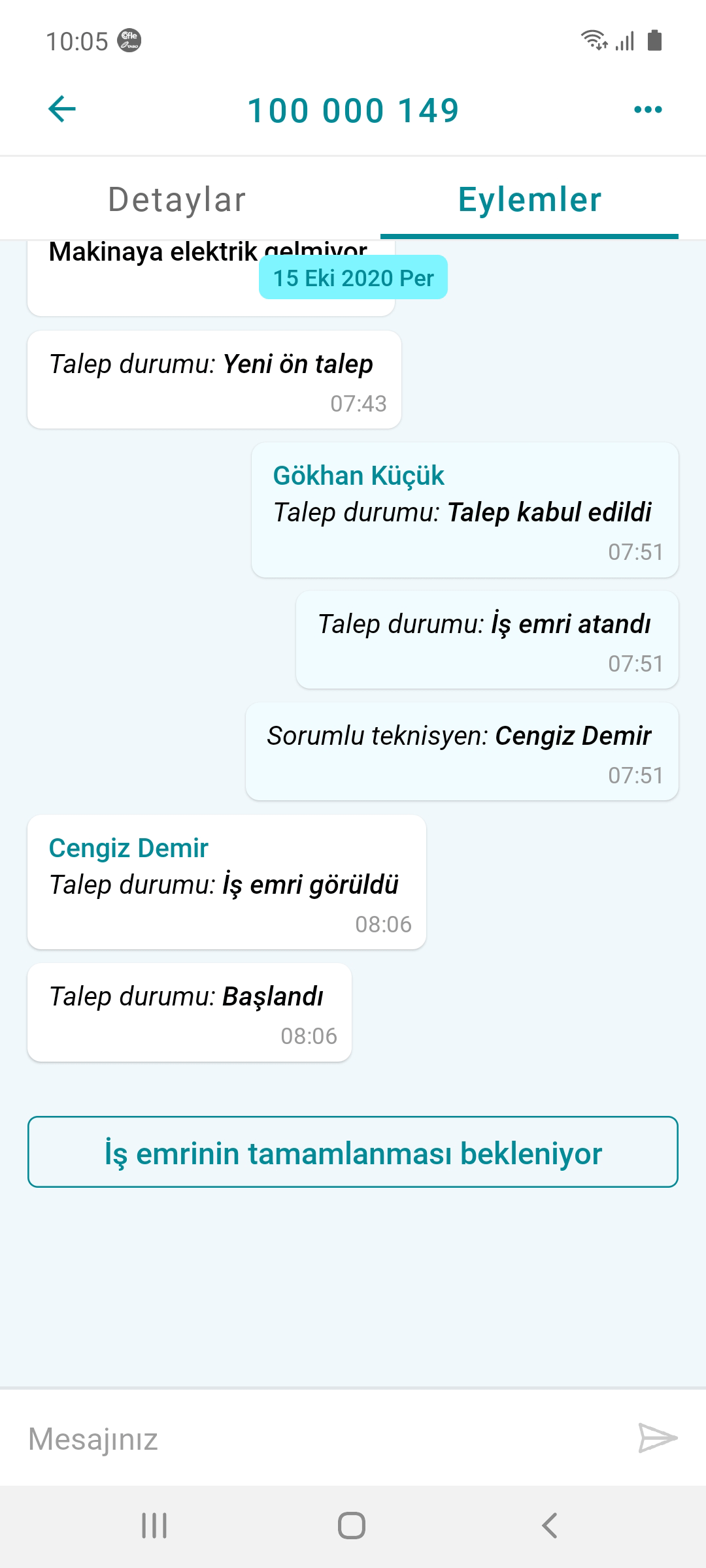
Task: Tap the İş emrinin tamamlanması bekleniyor button
Action: 353,1152
